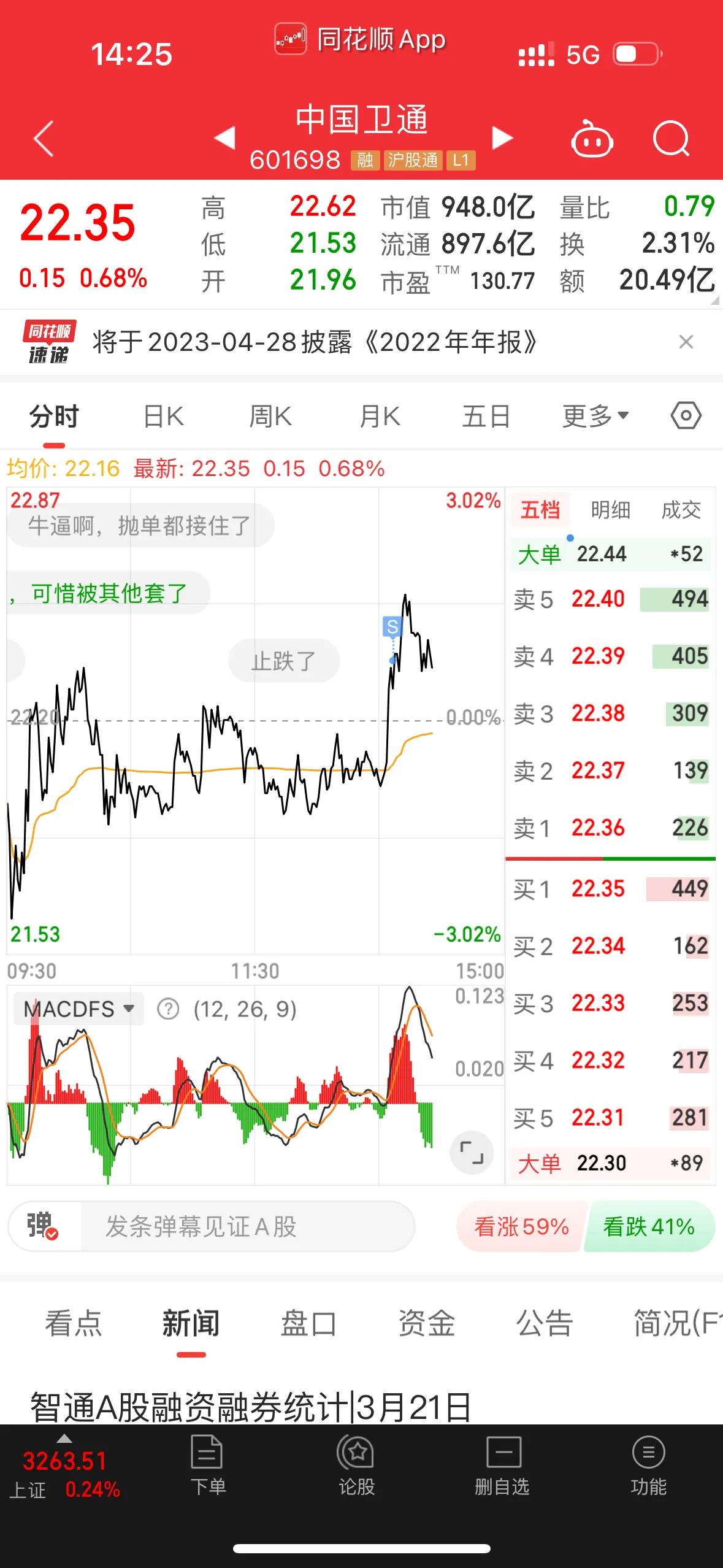Open the 功能 functions menu icon
This screenshot has width=723, height=1568.
[x=648, y=1466]
